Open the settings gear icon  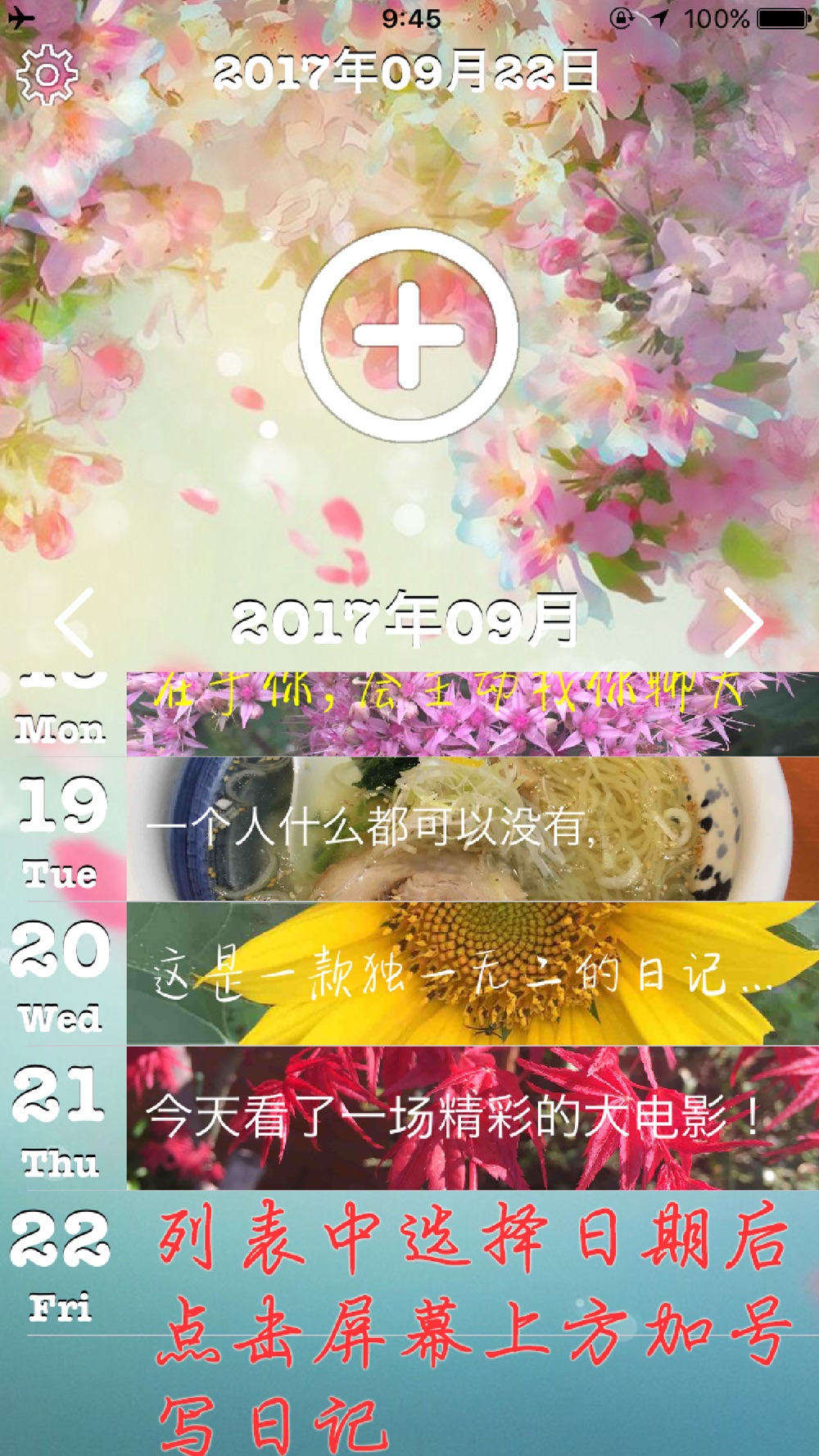[47, 75]
